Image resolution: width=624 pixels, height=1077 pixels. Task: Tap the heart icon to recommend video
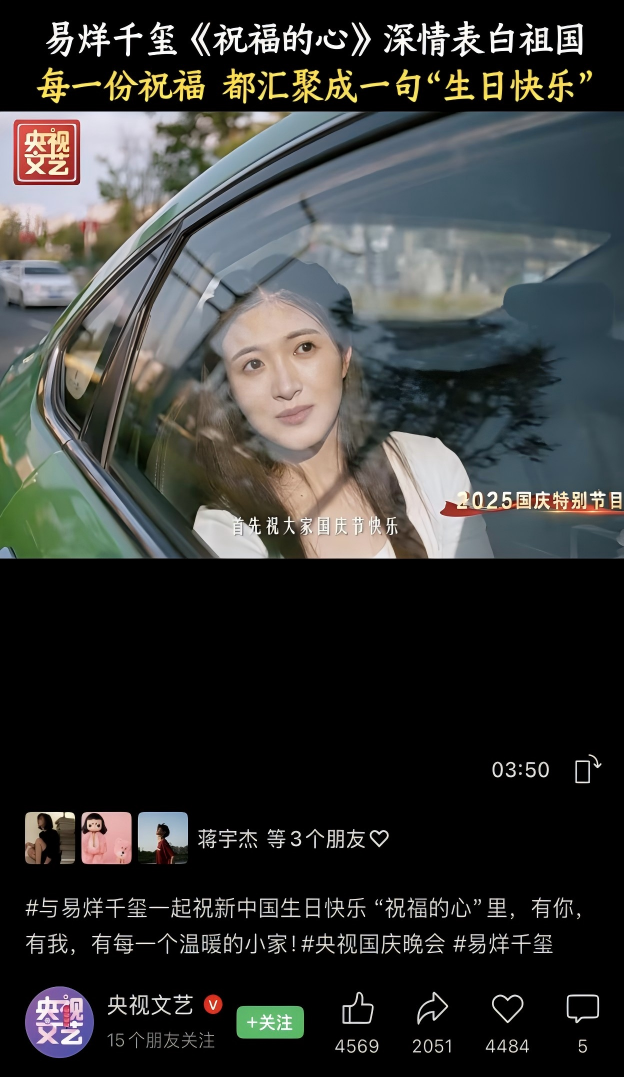pyautogui.click(x=507, y=1010)
